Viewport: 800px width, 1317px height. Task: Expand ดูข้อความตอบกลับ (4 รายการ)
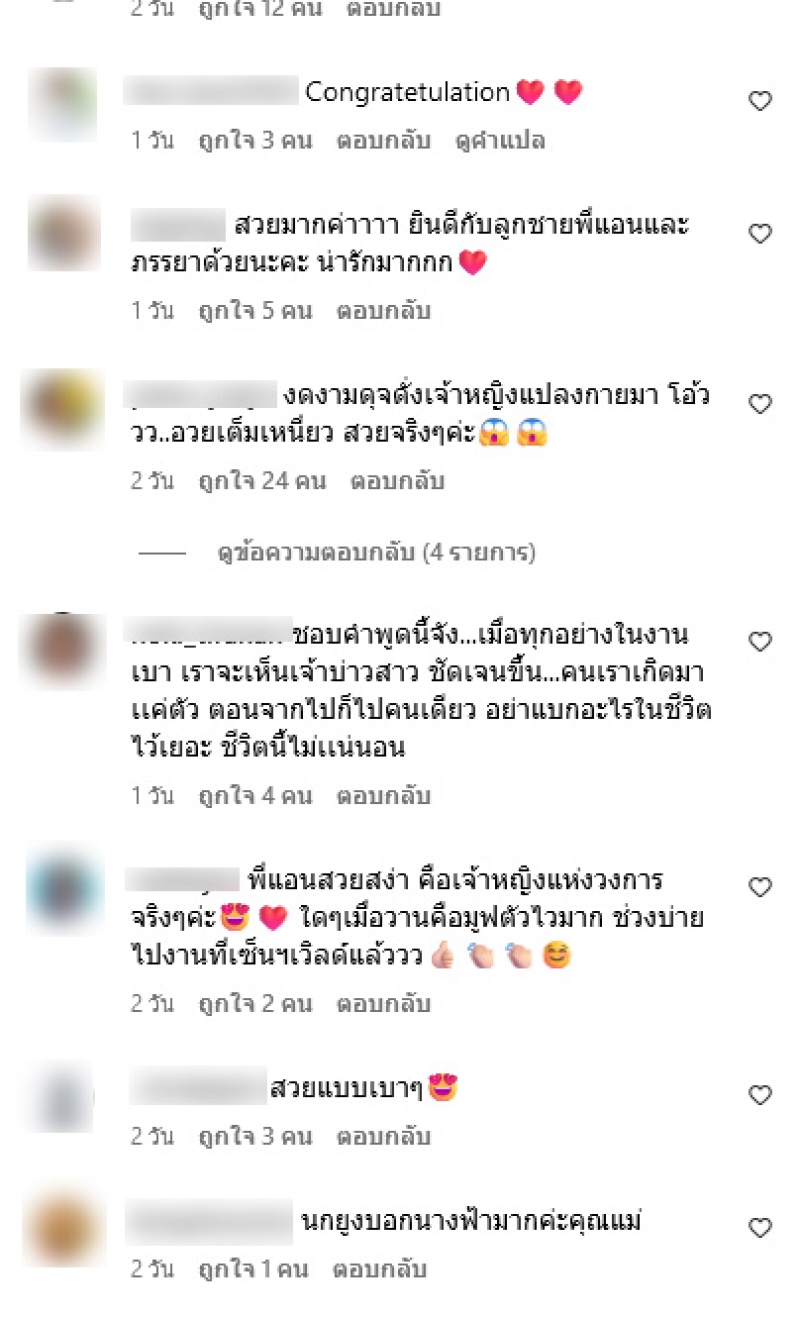point(376,552)
